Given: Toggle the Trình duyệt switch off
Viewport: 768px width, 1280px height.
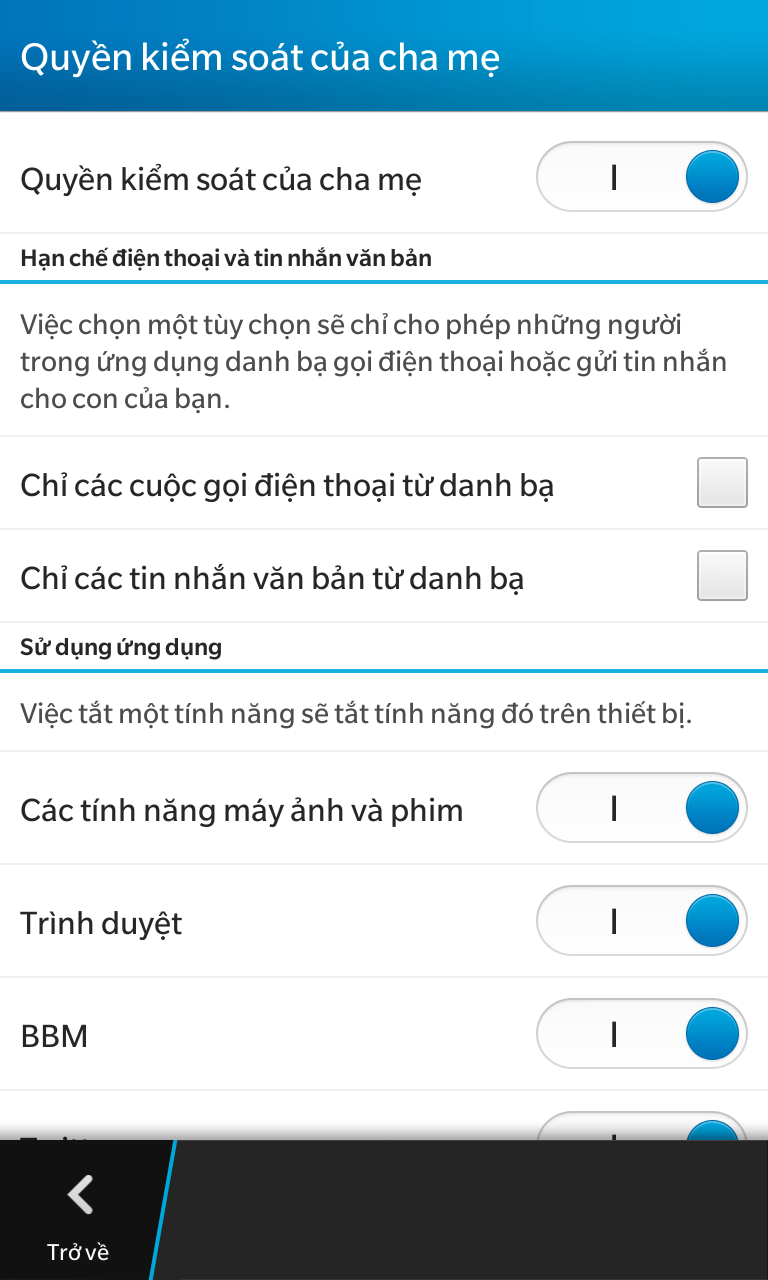Looking at the screenshot, I should click(x=642, y=921).
